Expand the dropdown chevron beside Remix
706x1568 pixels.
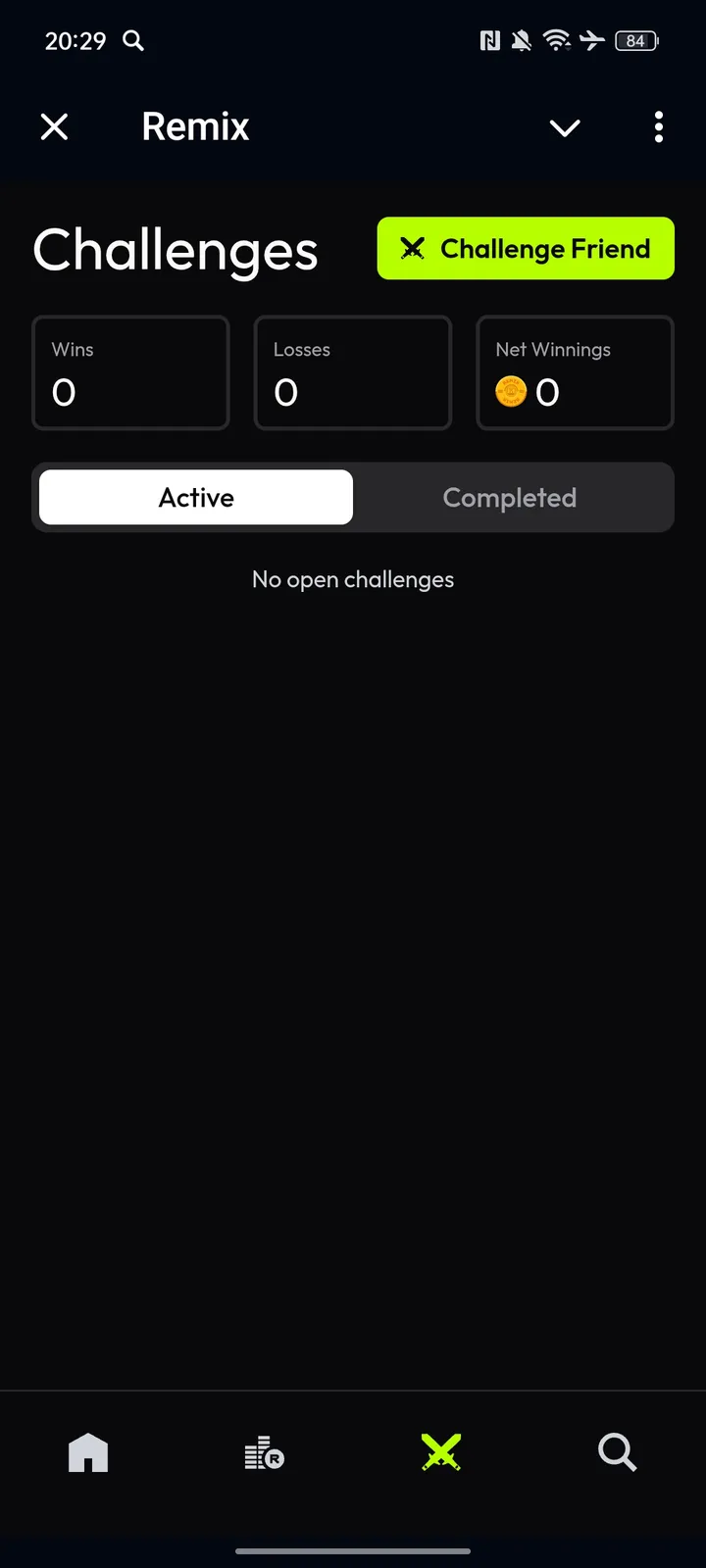565,127
